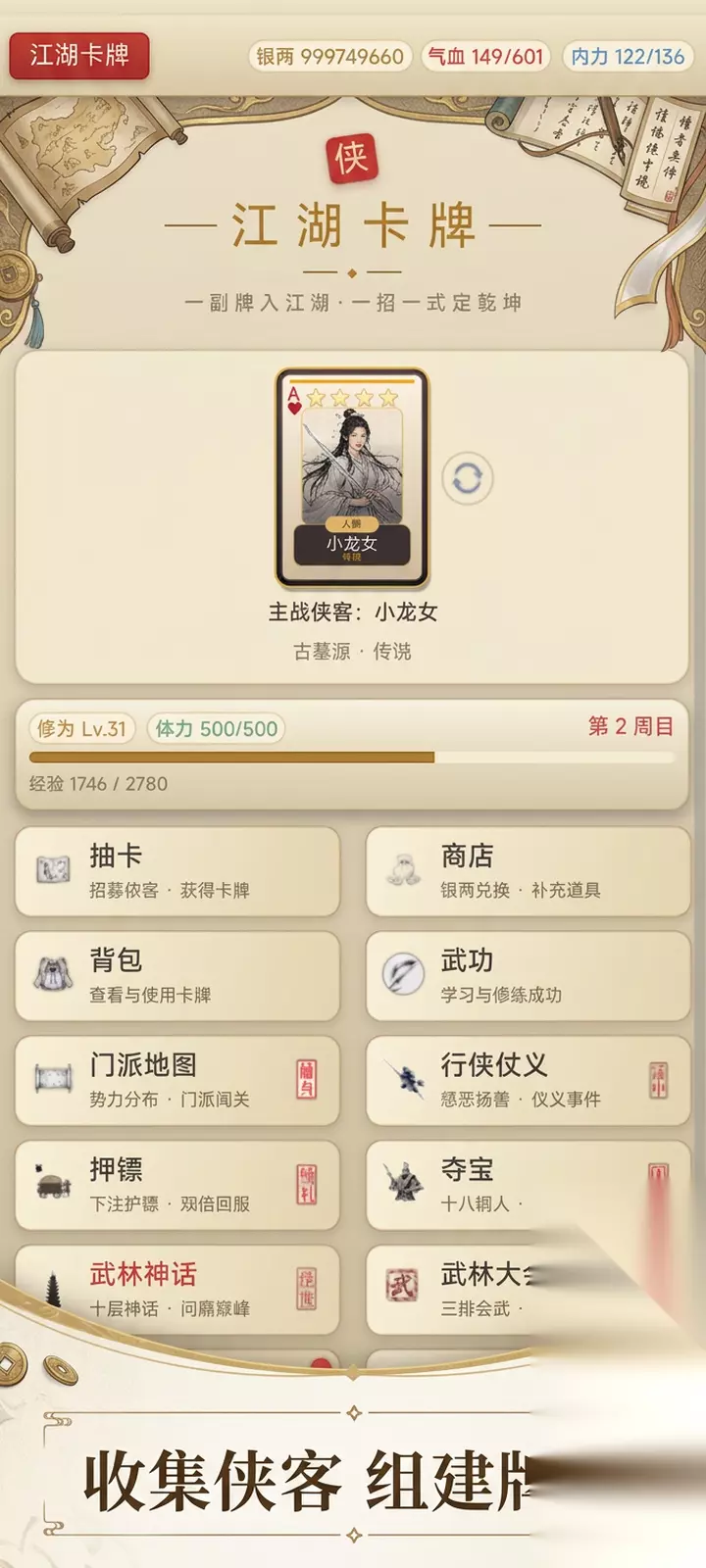Switch main hero with the refresh icon

[467, 478]
